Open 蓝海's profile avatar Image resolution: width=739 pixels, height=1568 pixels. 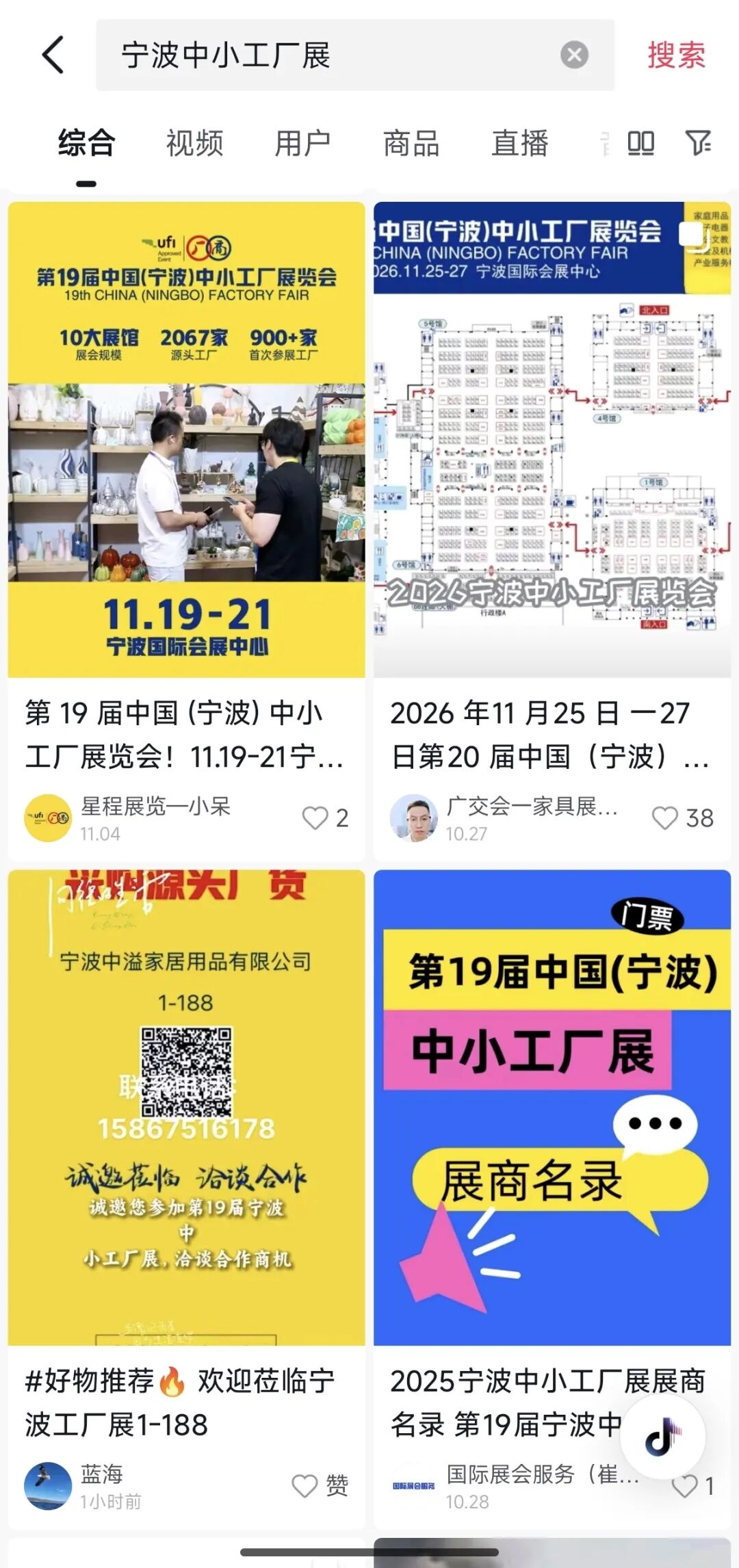click(48, 1486)
